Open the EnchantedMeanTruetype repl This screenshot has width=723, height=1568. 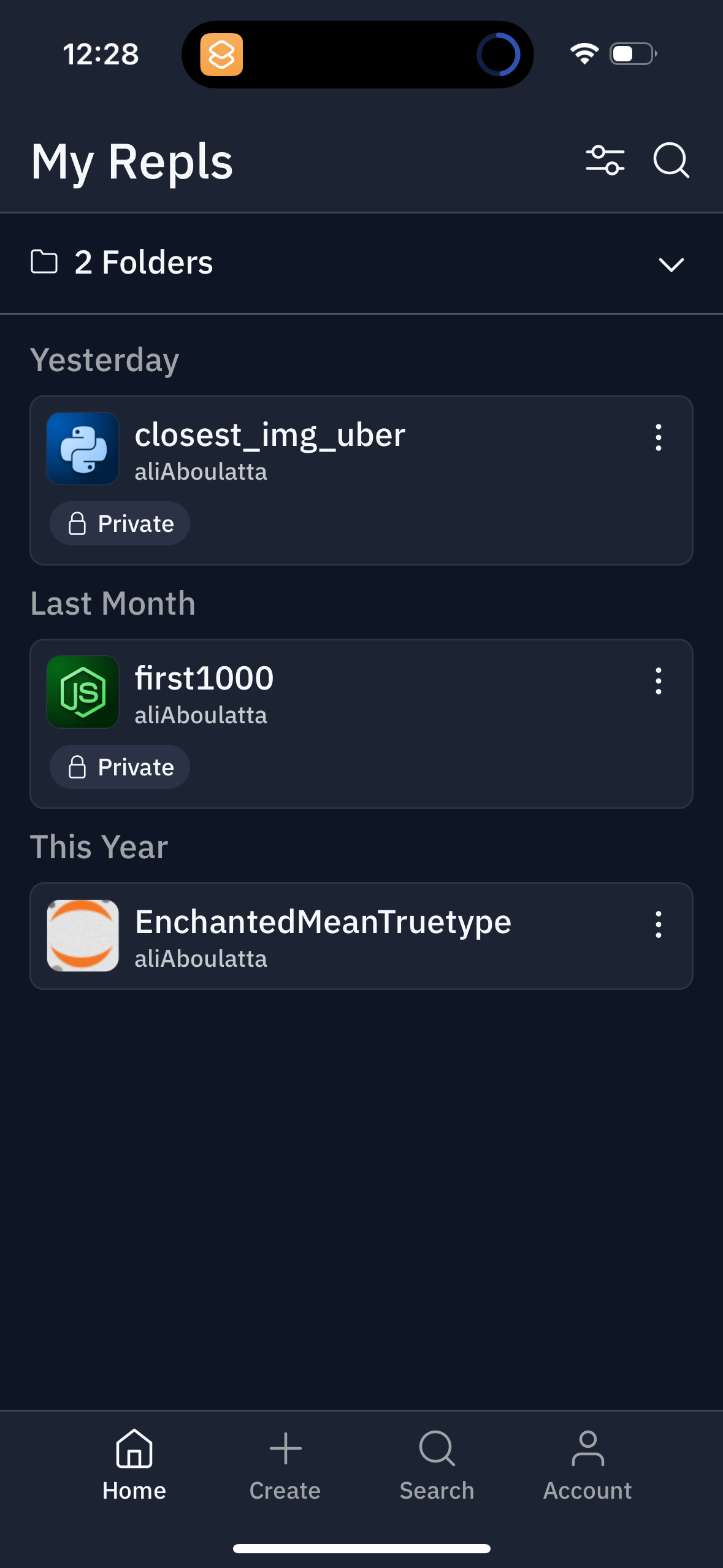(x=323, y=923)
